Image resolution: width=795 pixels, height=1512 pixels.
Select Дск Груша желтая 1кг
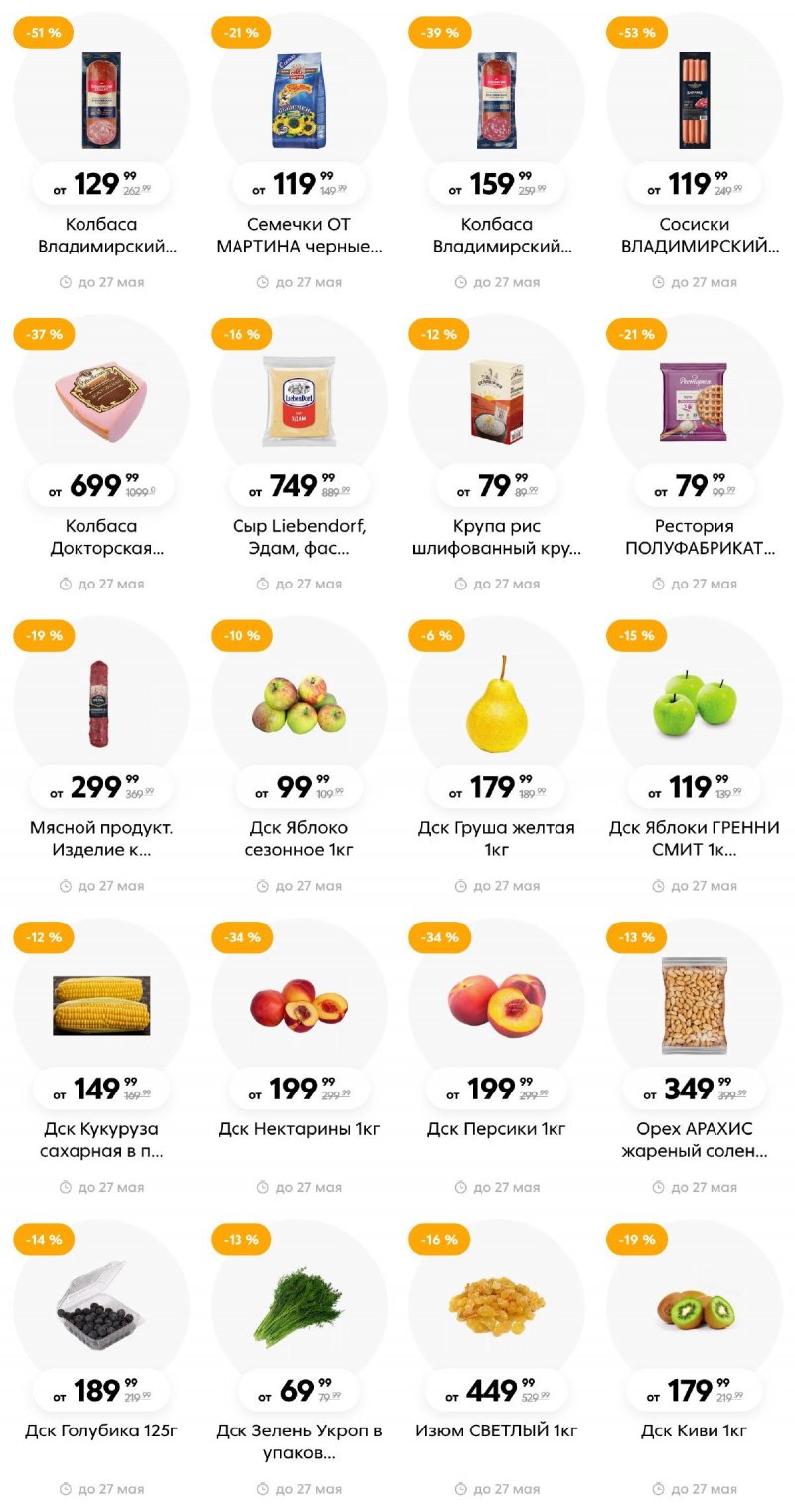(497, 704)
